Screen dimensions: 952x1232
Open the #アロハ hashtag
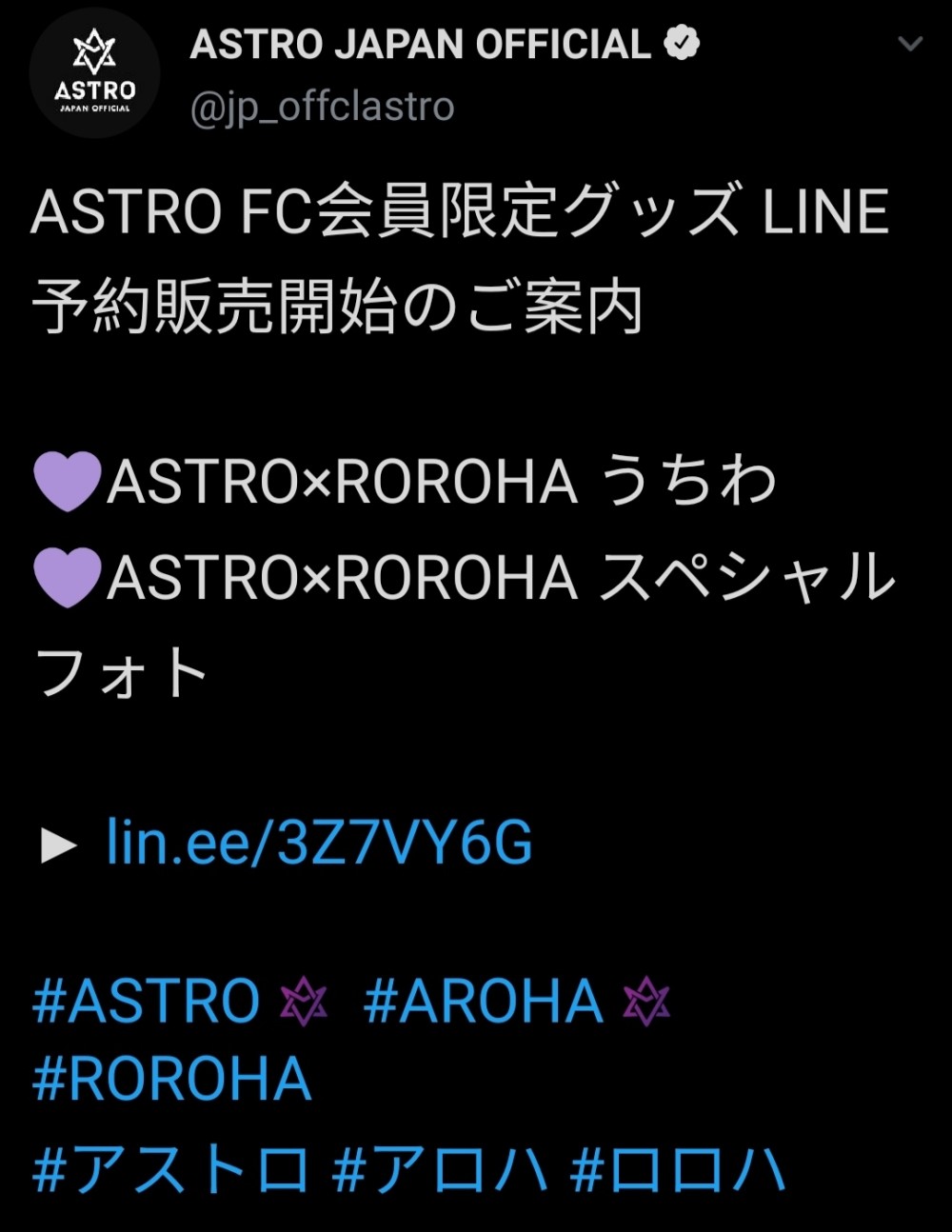440,1169
